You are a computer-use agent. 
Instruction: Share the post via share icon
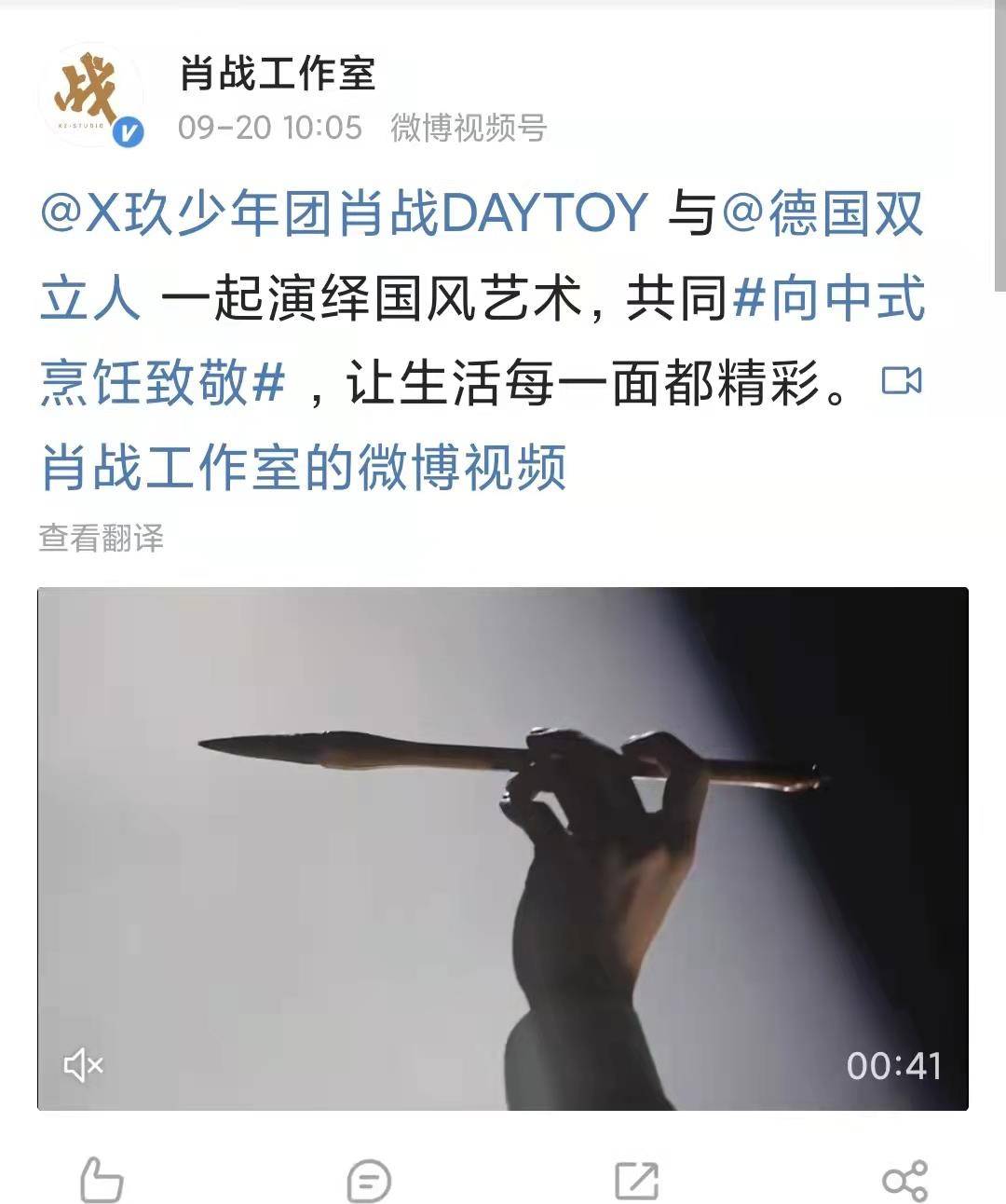[904, 1181]
